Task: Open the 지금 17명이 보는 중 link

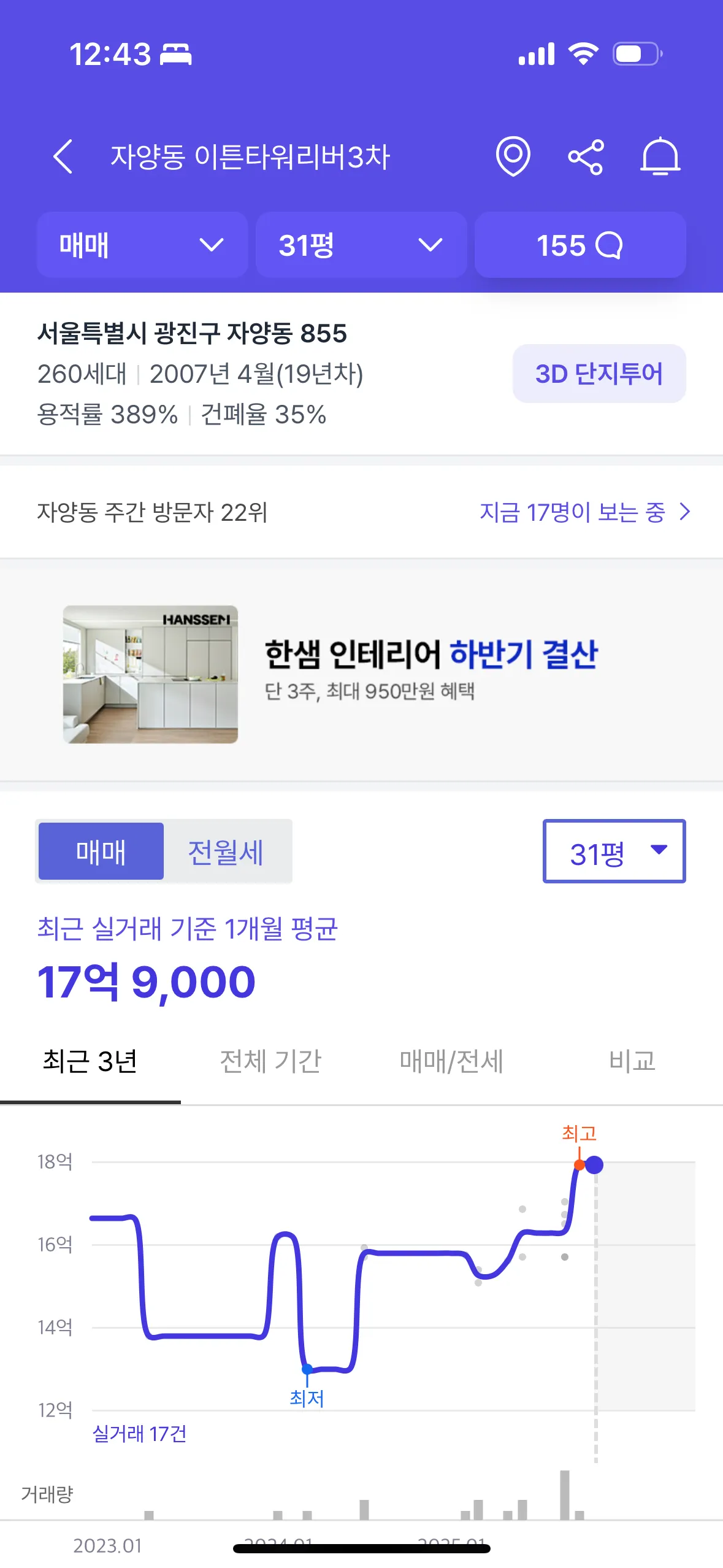Action: point(584,512)
